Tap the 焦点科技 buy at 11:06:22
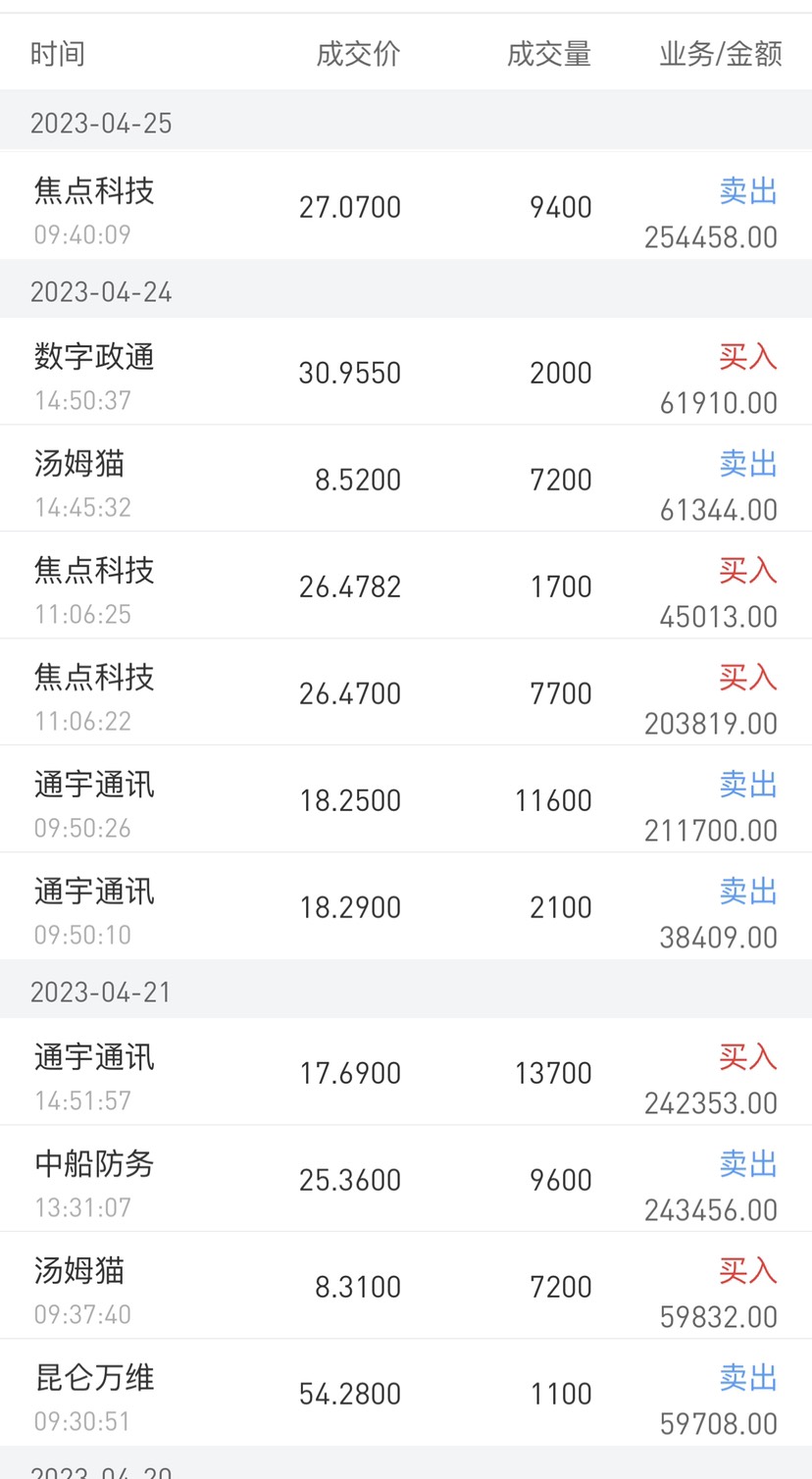812x1479 pixels. [x=406, y=694]
